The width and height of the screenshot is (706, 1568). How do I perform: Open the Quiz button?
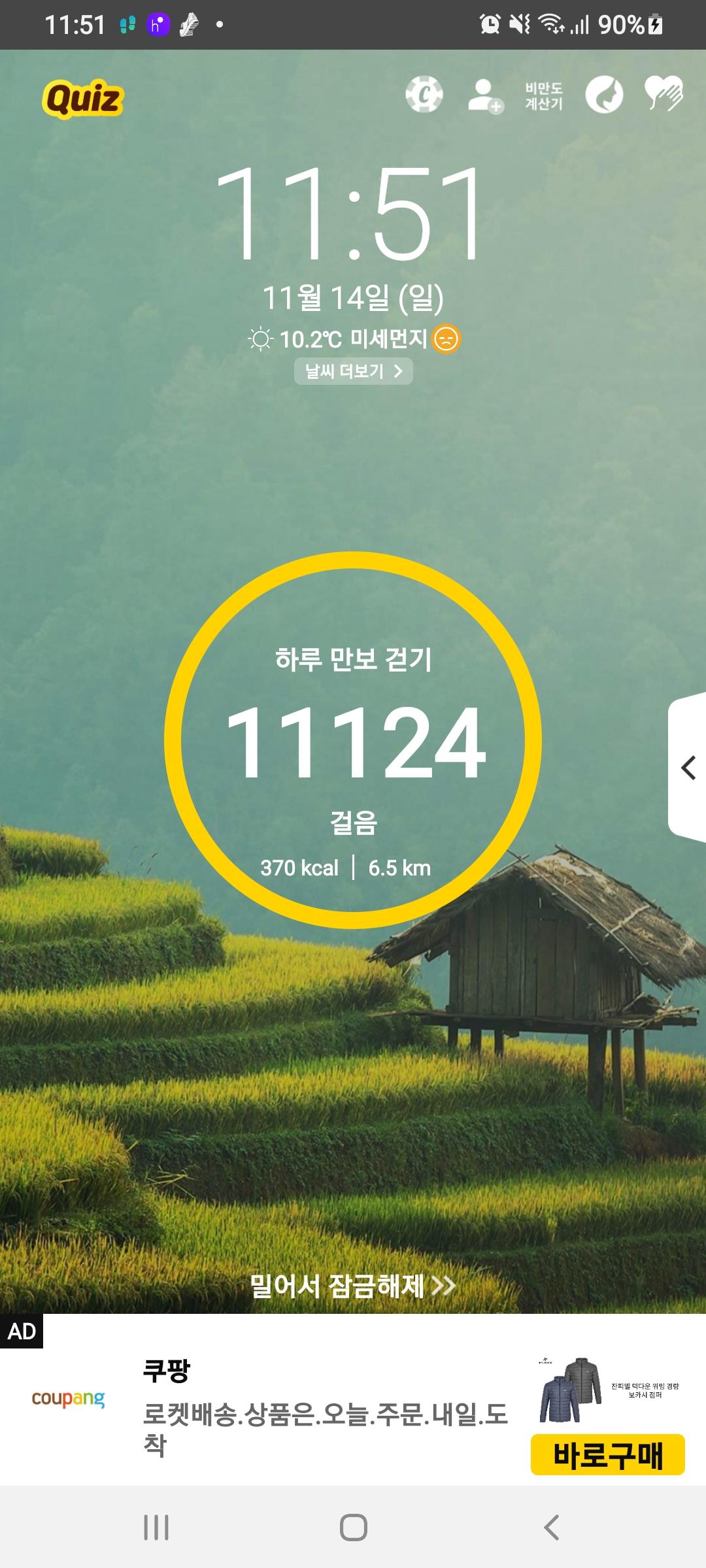pyautogui.click(x=83, y=99)
